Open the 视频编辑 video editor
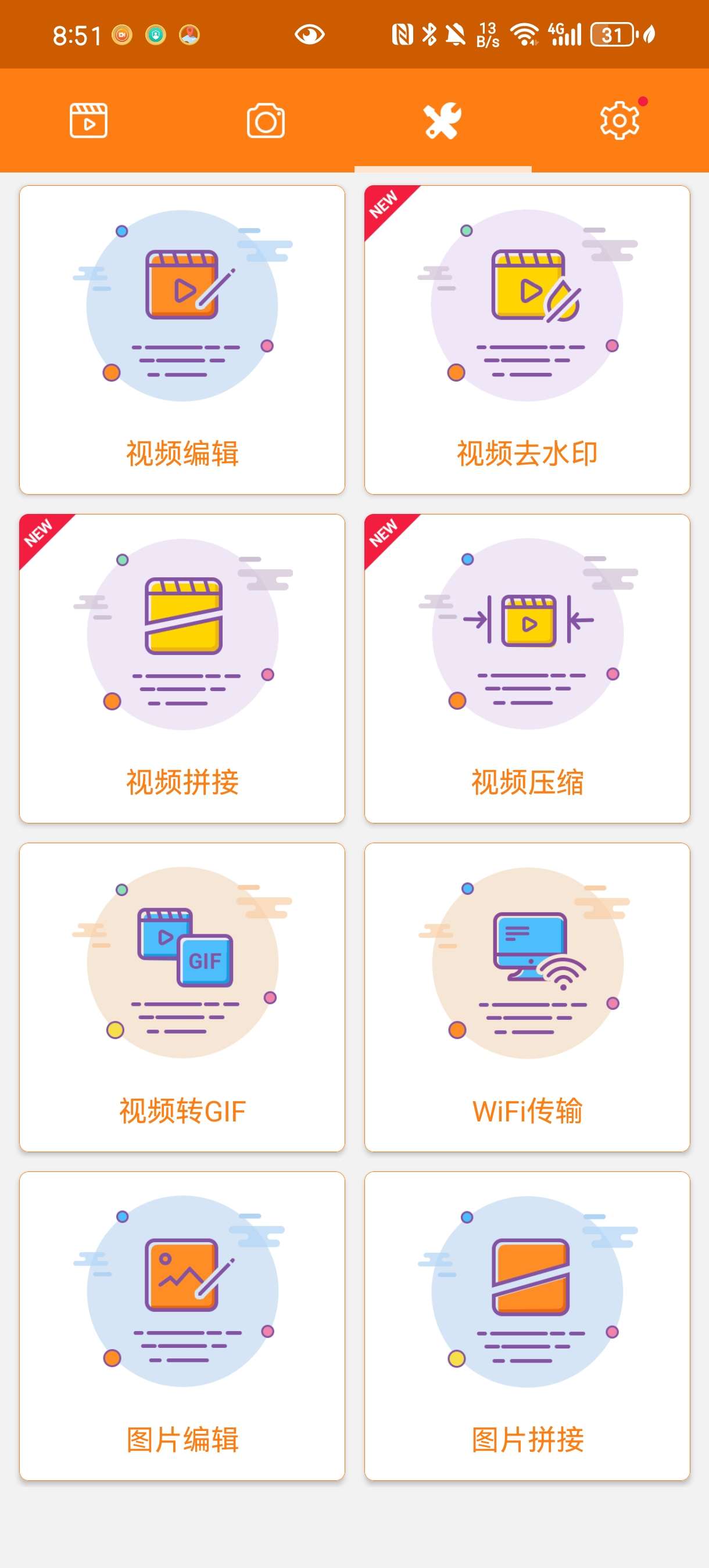This screenshot has height=1568, width=709. point(182,340)
